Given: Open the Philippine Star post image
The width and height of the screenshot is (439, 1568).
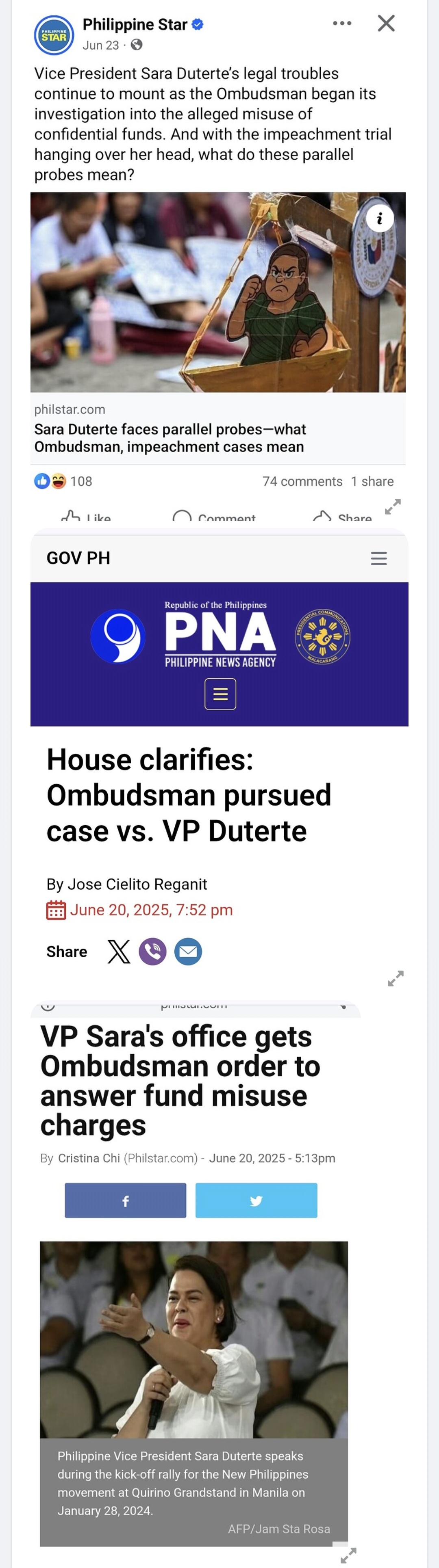Looking at the screenshot, I should (218, 292).
